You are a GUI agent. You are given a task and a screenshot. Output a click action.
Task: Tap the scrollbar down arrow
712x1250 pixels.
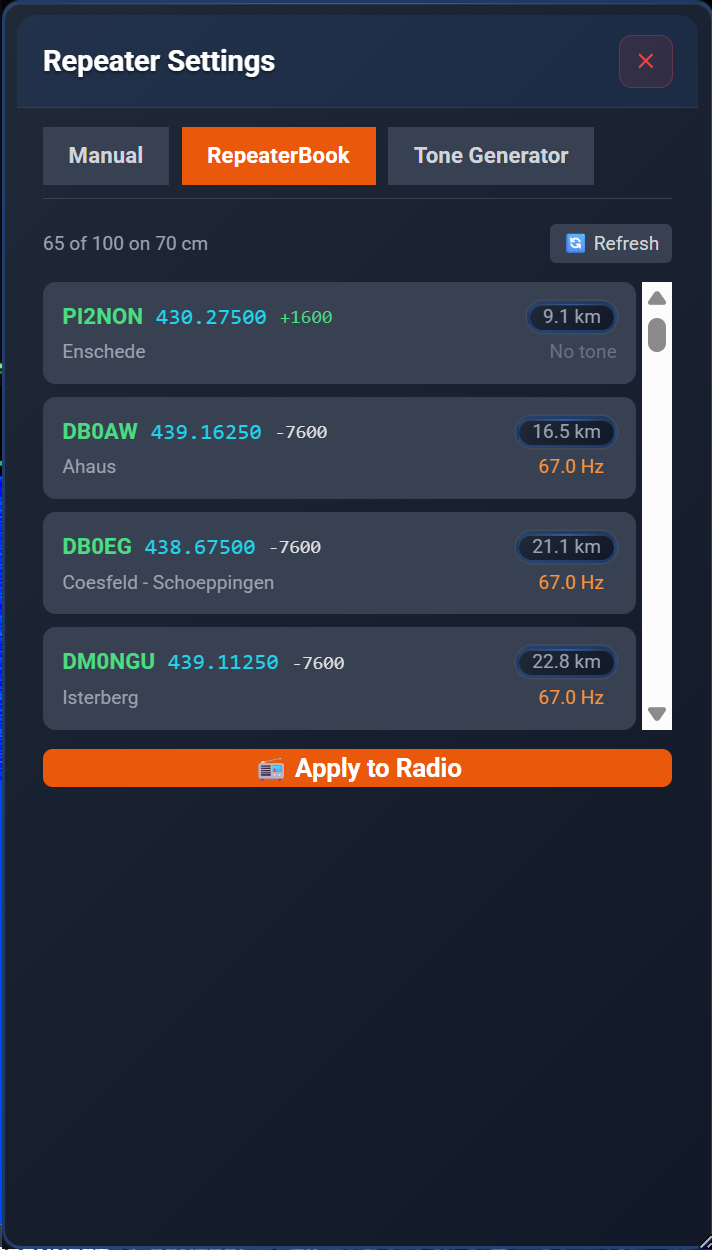pyautogui.click(x=657, y=714)
